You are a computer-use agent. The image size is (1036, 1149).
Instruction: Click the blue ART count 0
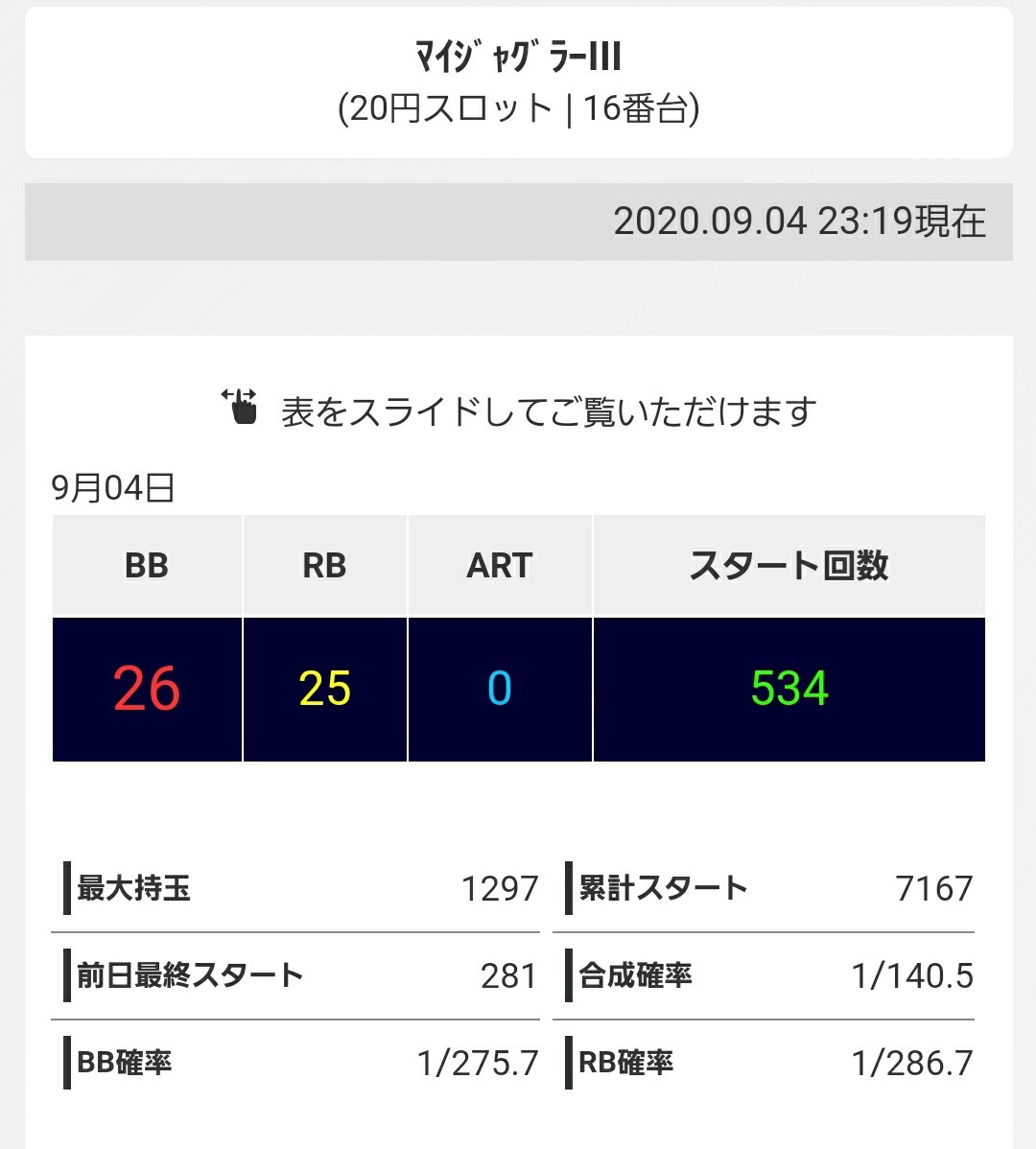pos(499,688)
